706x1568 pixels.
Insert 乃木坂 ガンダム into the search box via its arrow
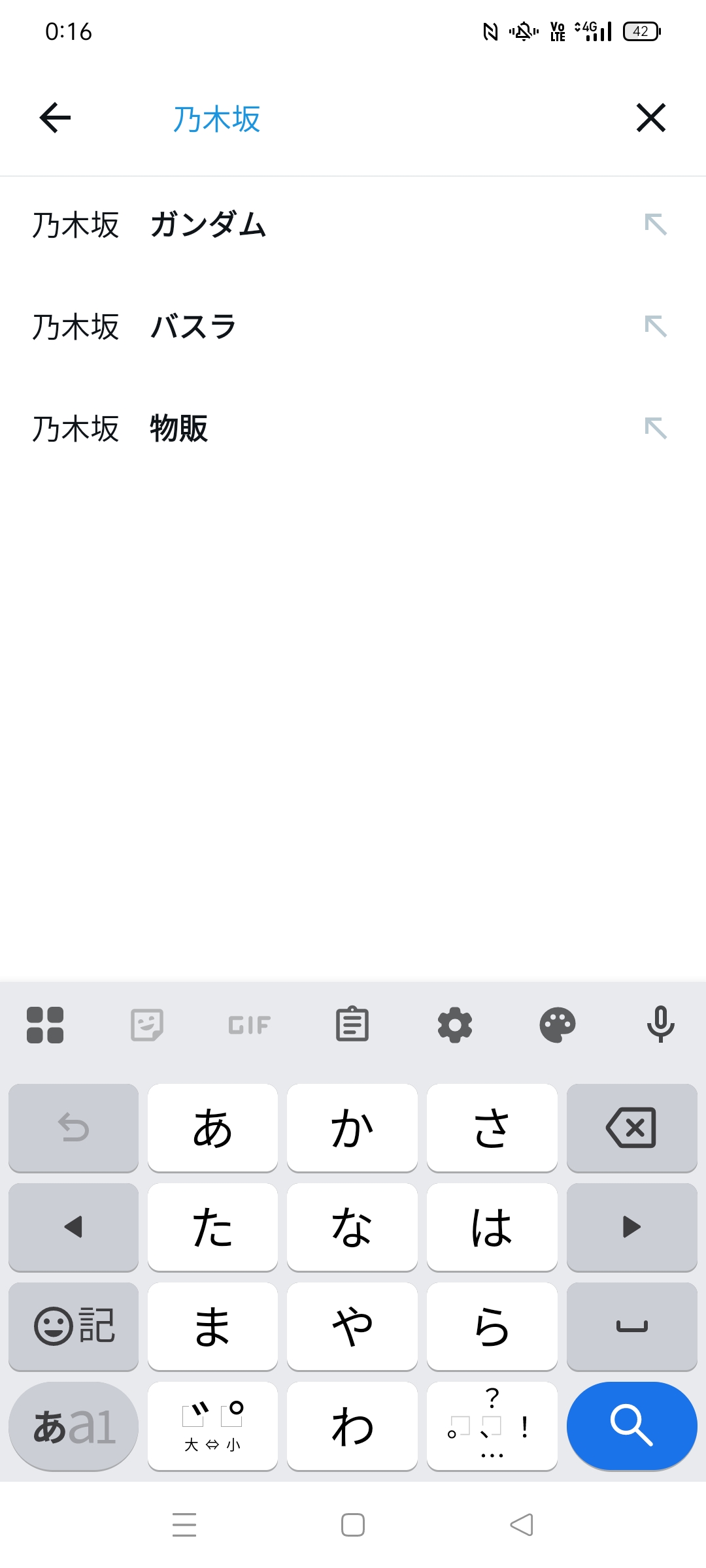coord(655,225)
